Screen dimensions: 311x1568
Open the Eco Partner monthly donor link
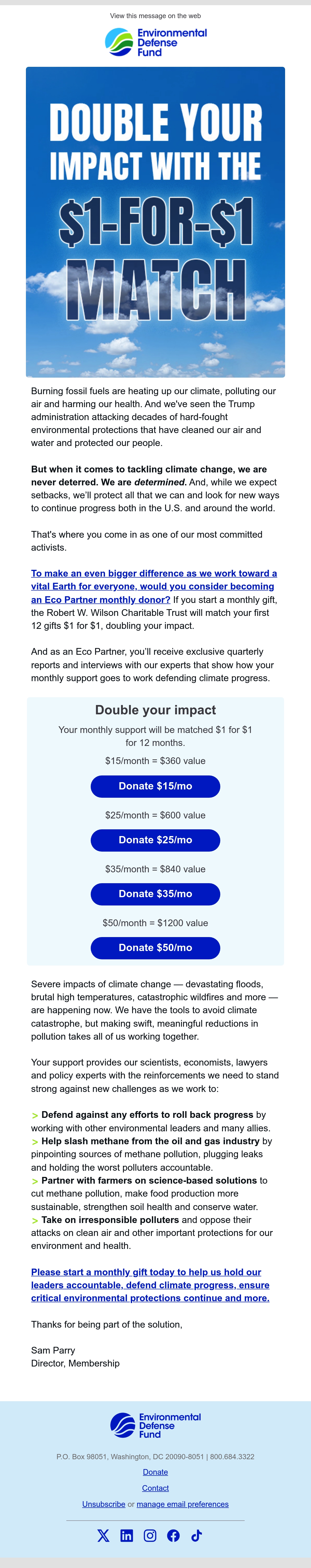coord(154,586)
